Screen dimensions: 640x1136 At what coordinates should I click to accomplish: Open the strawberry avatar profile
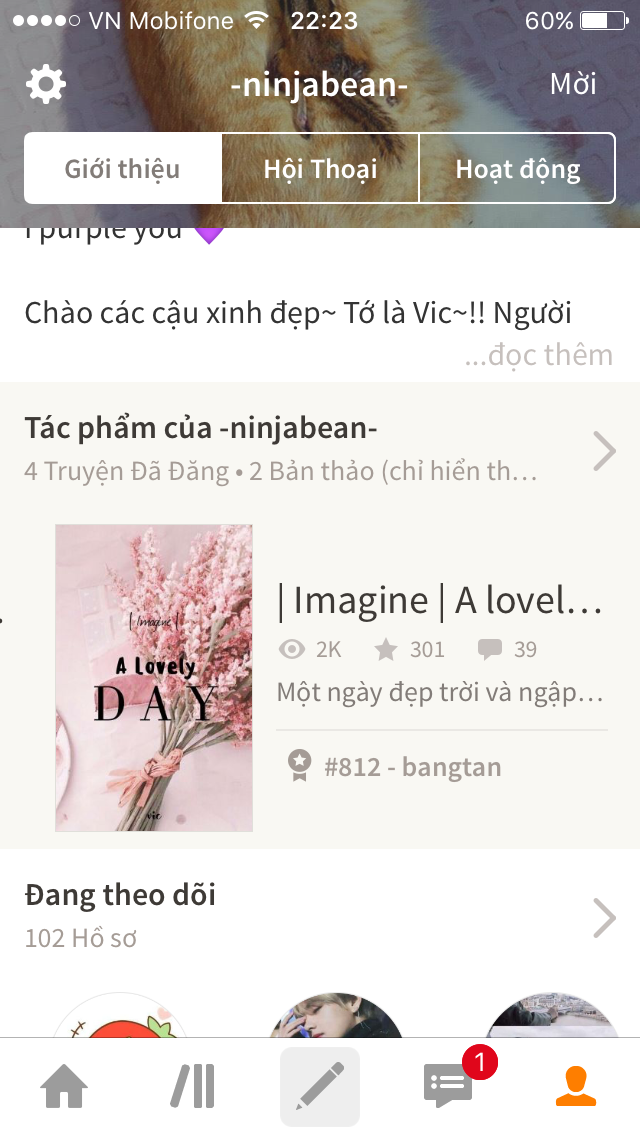pos(120,1018)
